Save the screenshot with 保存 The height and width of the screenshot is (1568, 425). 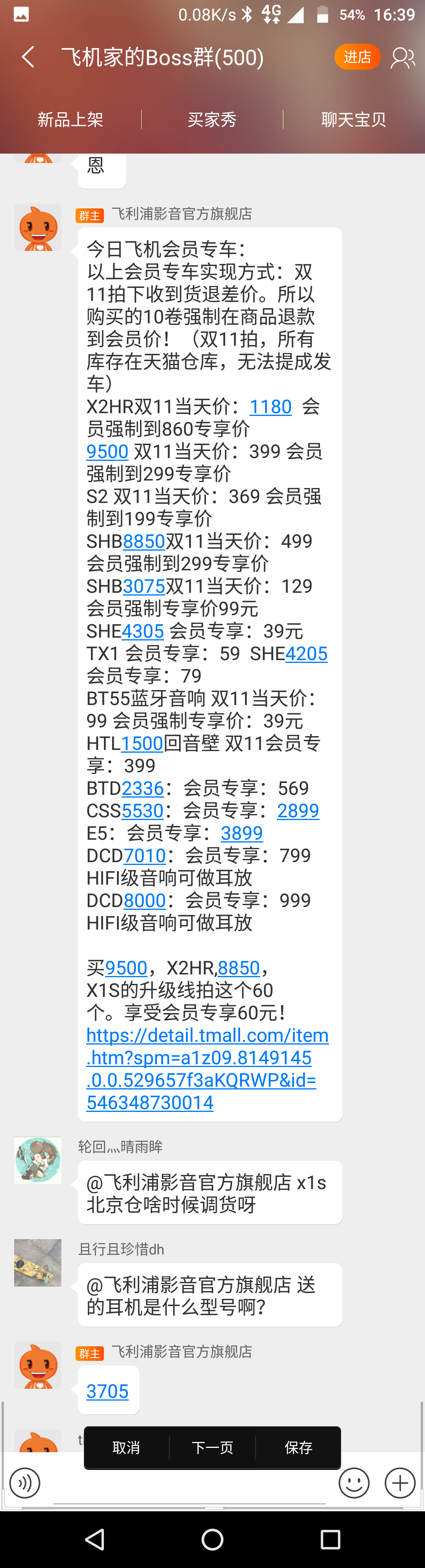point(298,1447)
